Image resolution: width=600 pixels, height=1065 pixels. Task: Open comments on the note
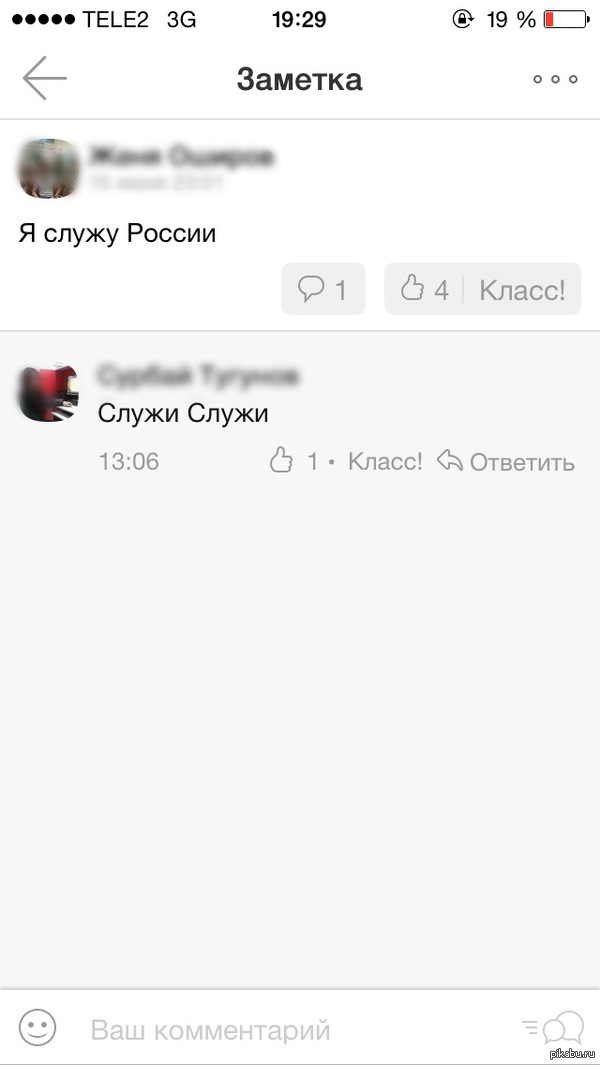[323, 290]
